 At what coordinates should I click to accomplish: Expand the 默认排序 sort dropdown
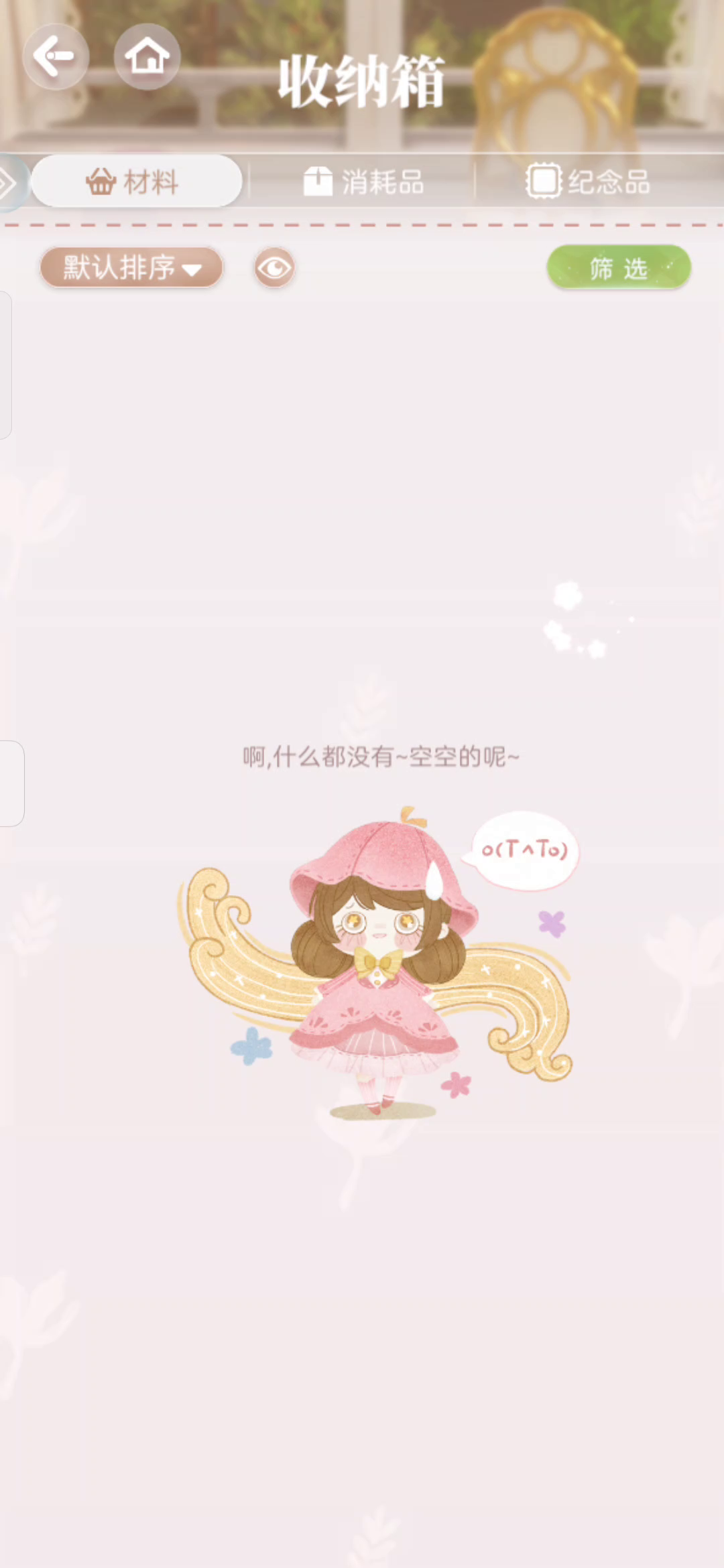[131, 267]
